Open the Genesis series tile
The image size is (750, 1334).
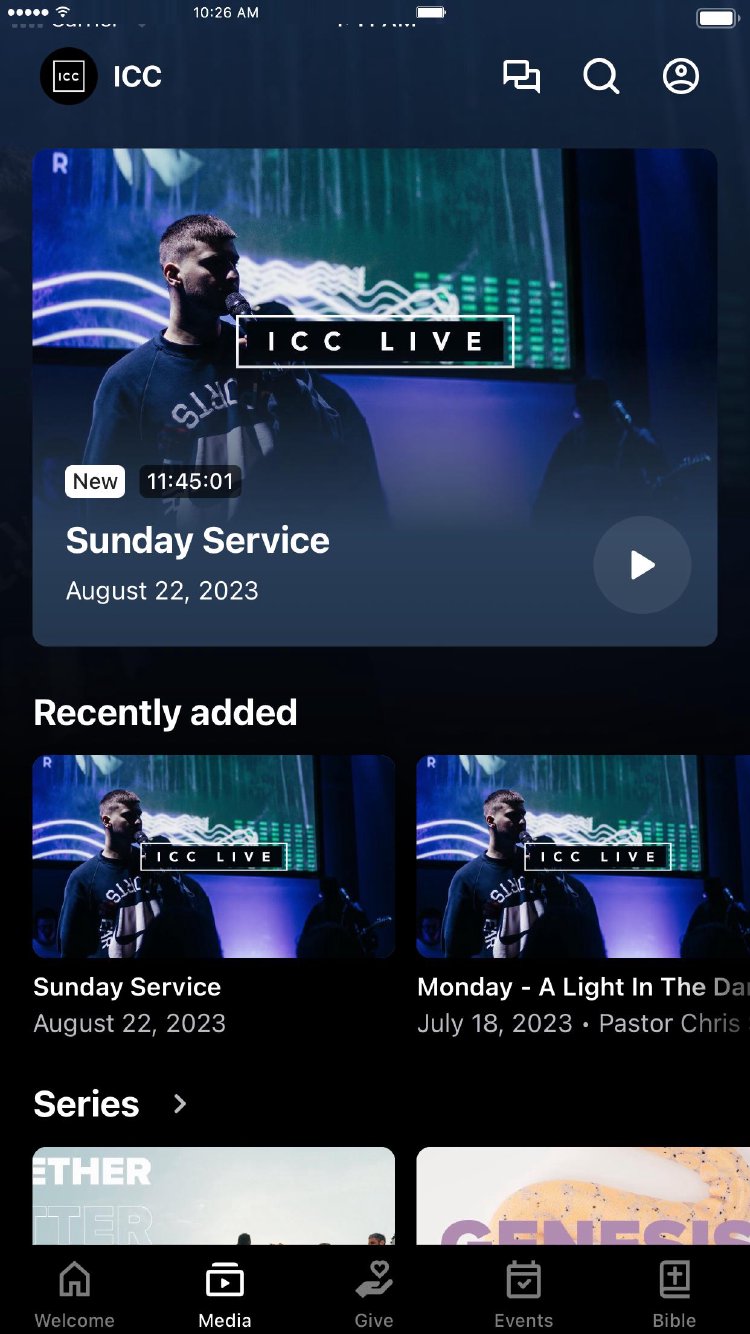click(582, 1196)
